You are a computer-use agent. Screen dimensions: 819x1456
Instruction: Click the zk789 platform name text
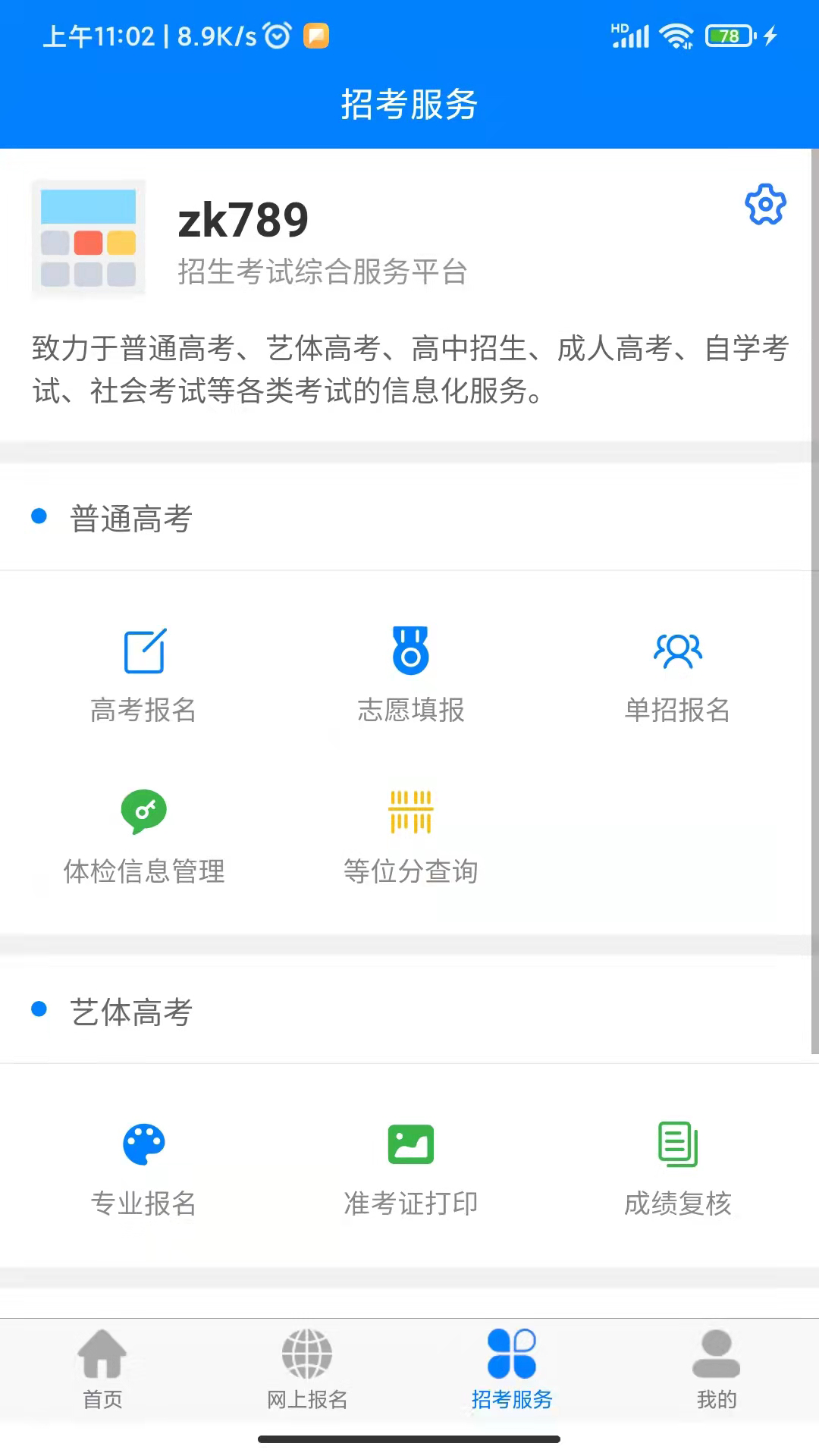click(x=322, y=272)
